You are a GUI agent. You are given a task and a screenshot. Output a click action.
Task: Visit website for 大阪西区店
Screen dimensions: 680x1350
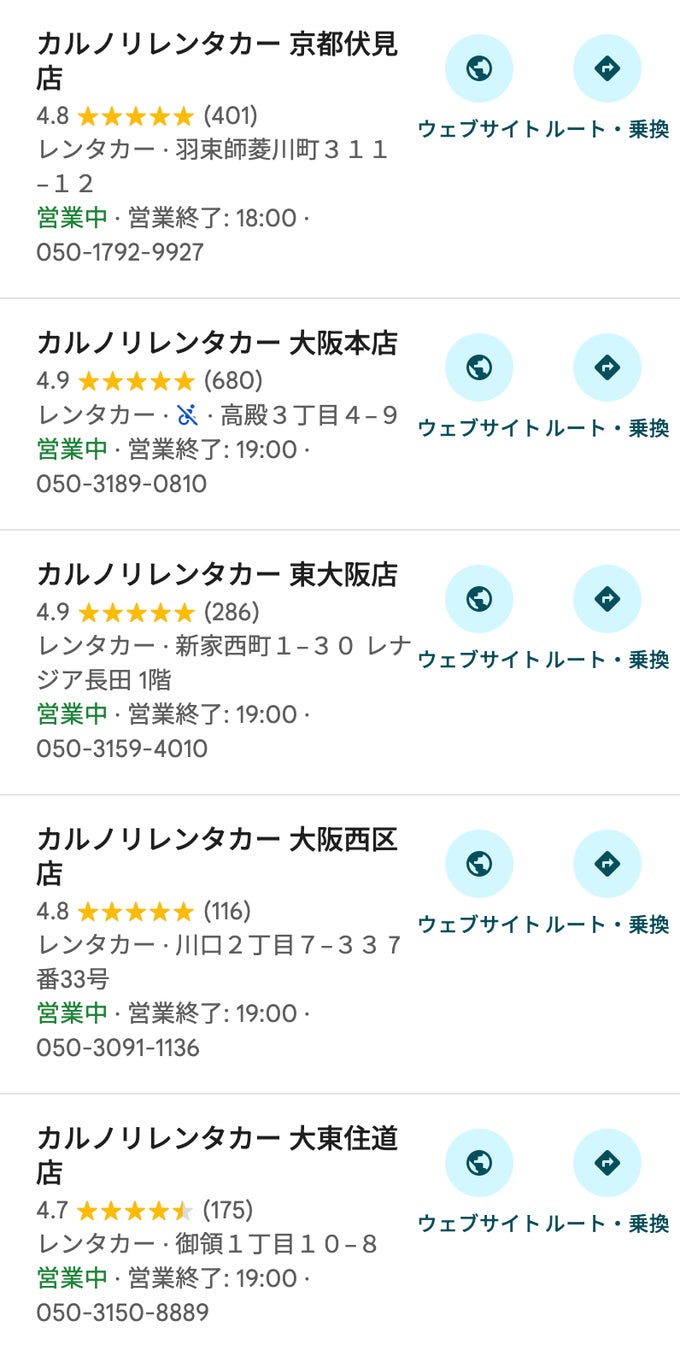[x=479, y=864]
